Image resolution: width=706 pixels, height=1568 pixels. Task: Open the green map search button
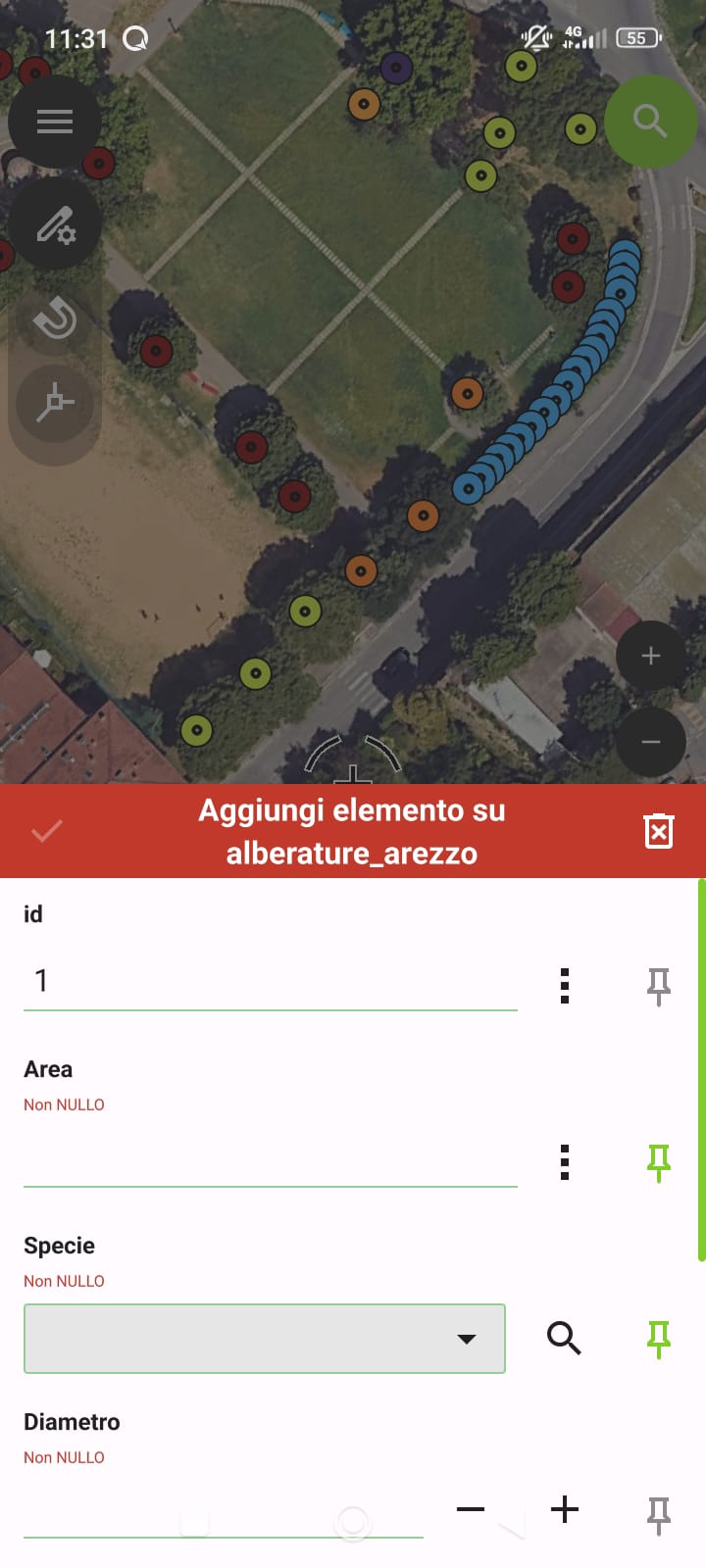(x=650, y=121)
